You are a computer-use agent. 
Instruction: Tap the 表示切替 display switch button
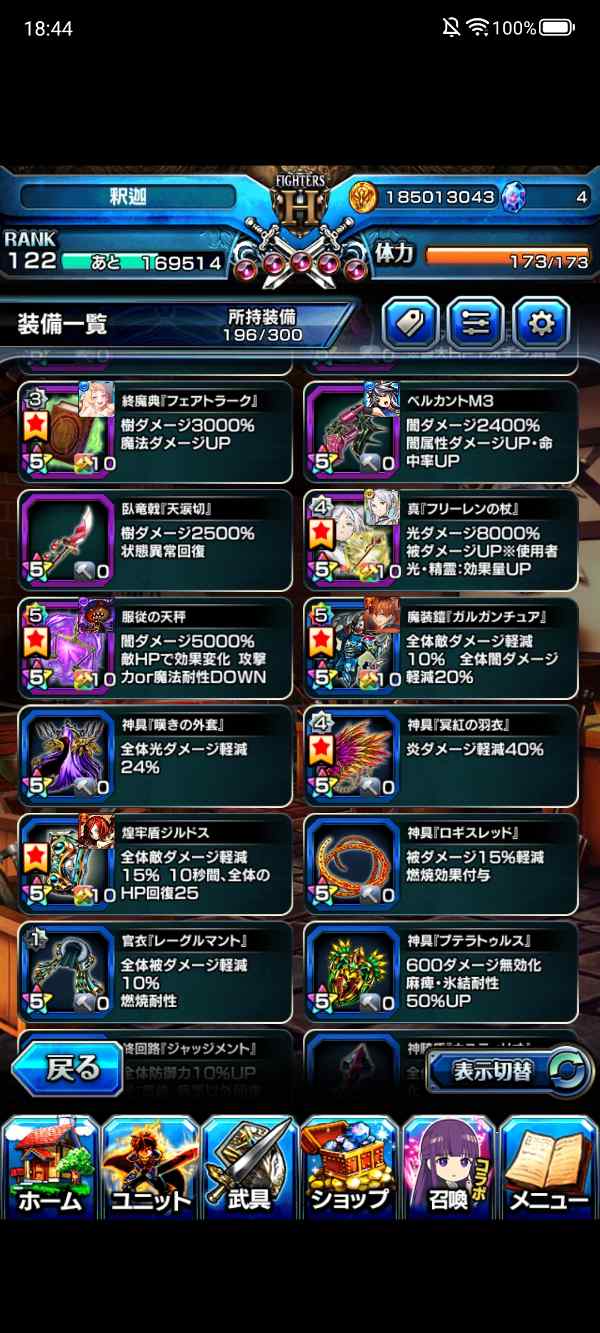click(x=510, y=1072)
